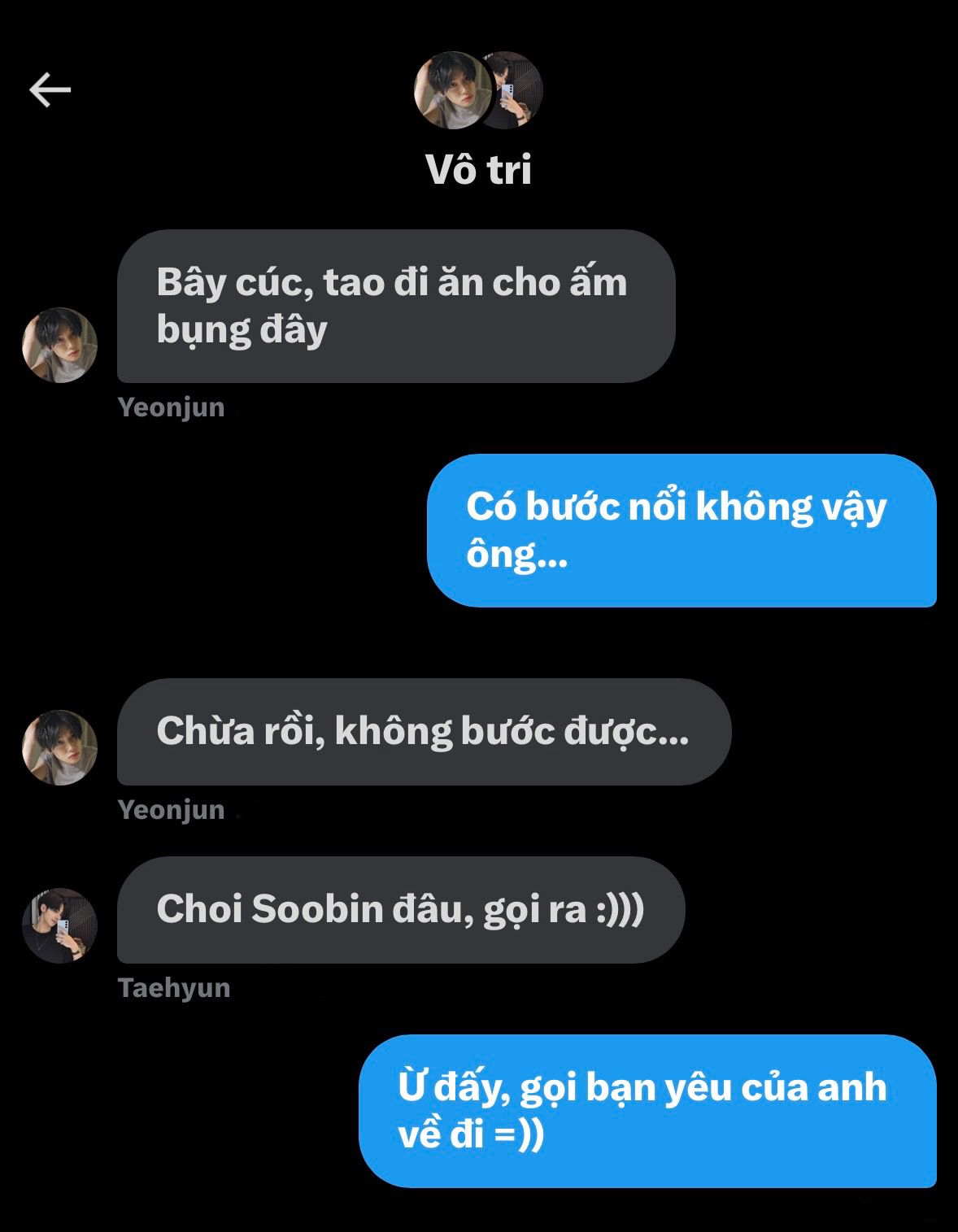Image resolution: width=958 pixels, height=1232 pixels.
Task: Go back using the arrow
Action: (50, 89)
